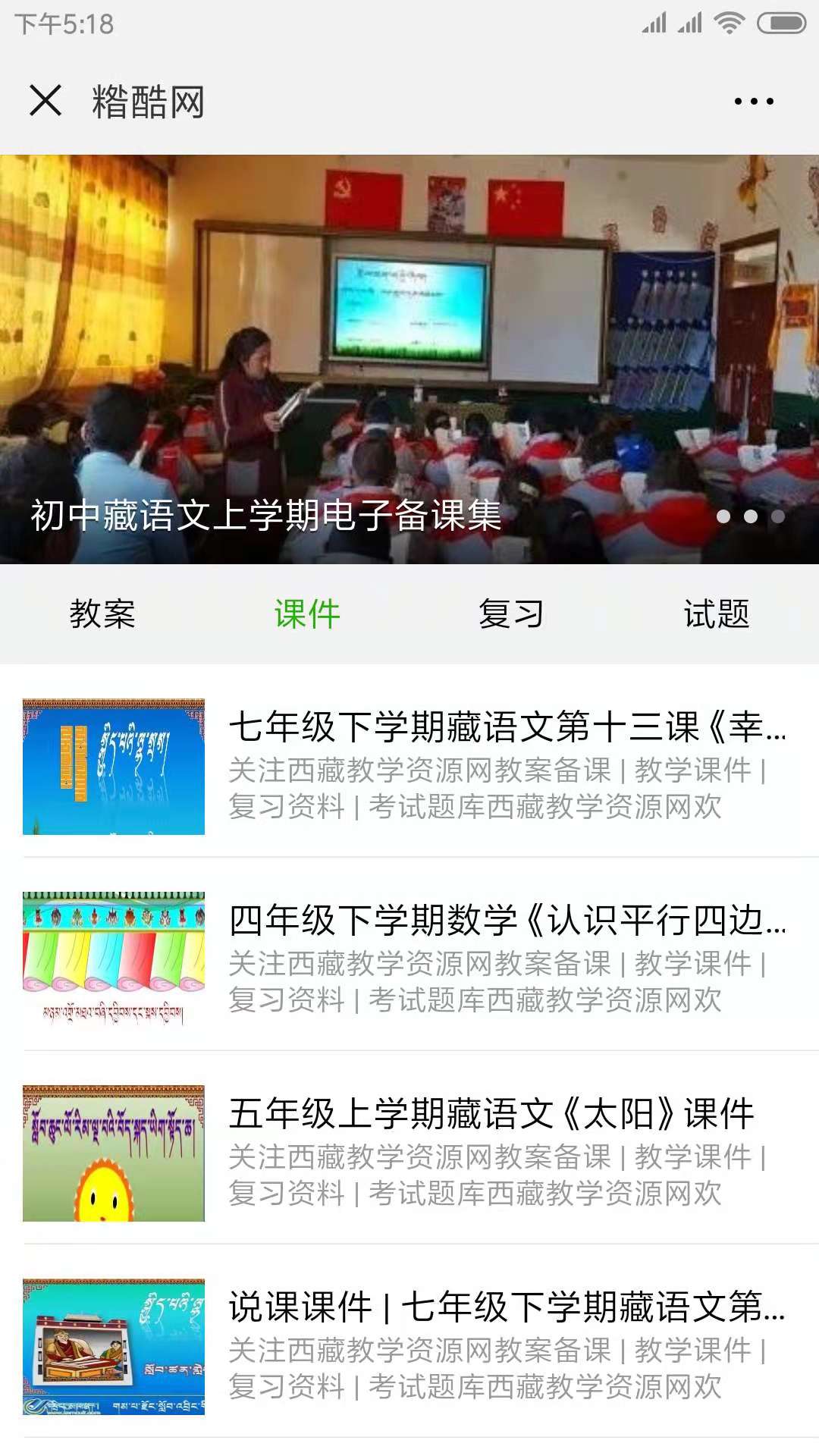Close the 糌酷网 page

point(45,100)
